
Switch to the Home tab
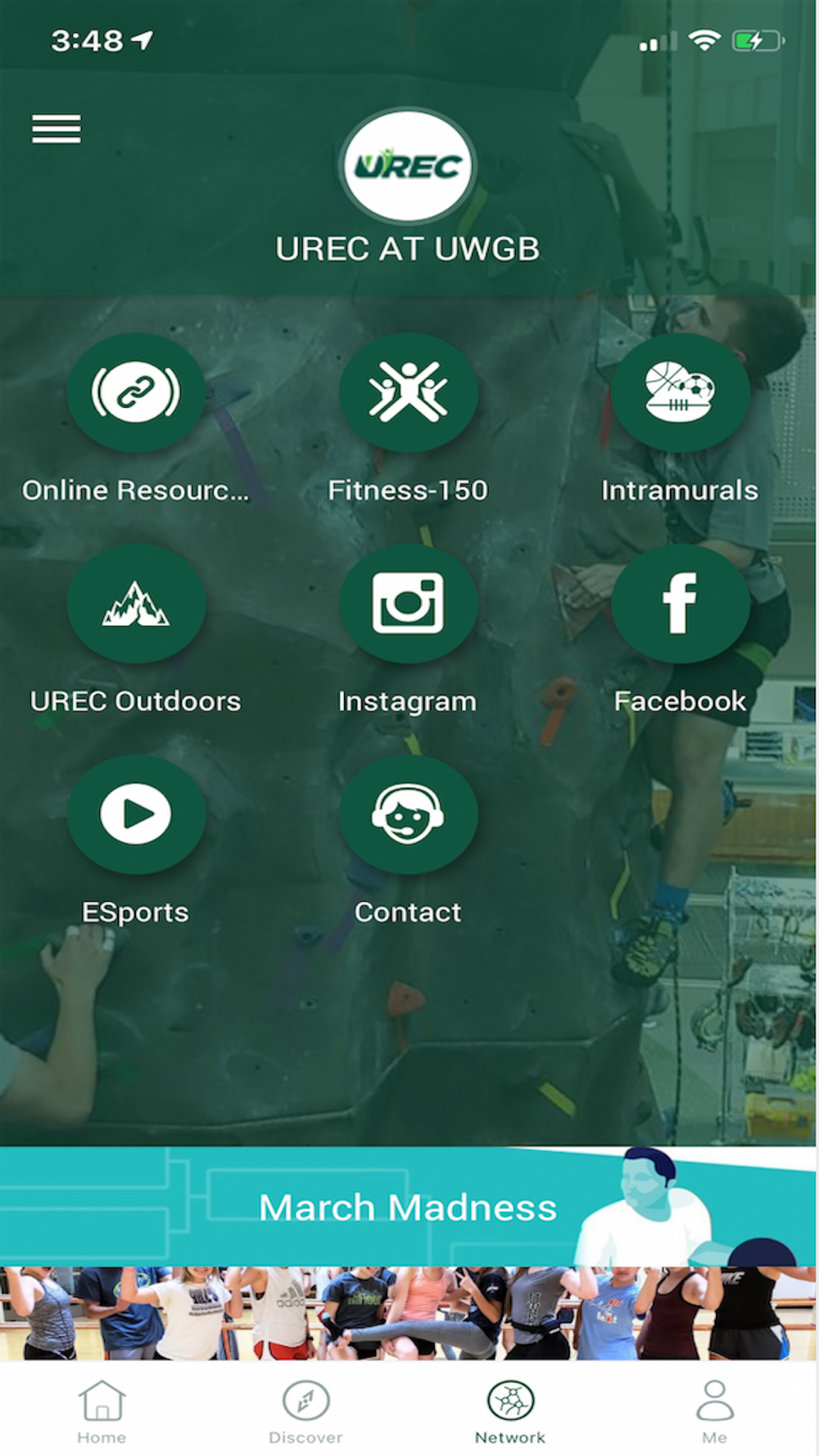pos(102,1411)
